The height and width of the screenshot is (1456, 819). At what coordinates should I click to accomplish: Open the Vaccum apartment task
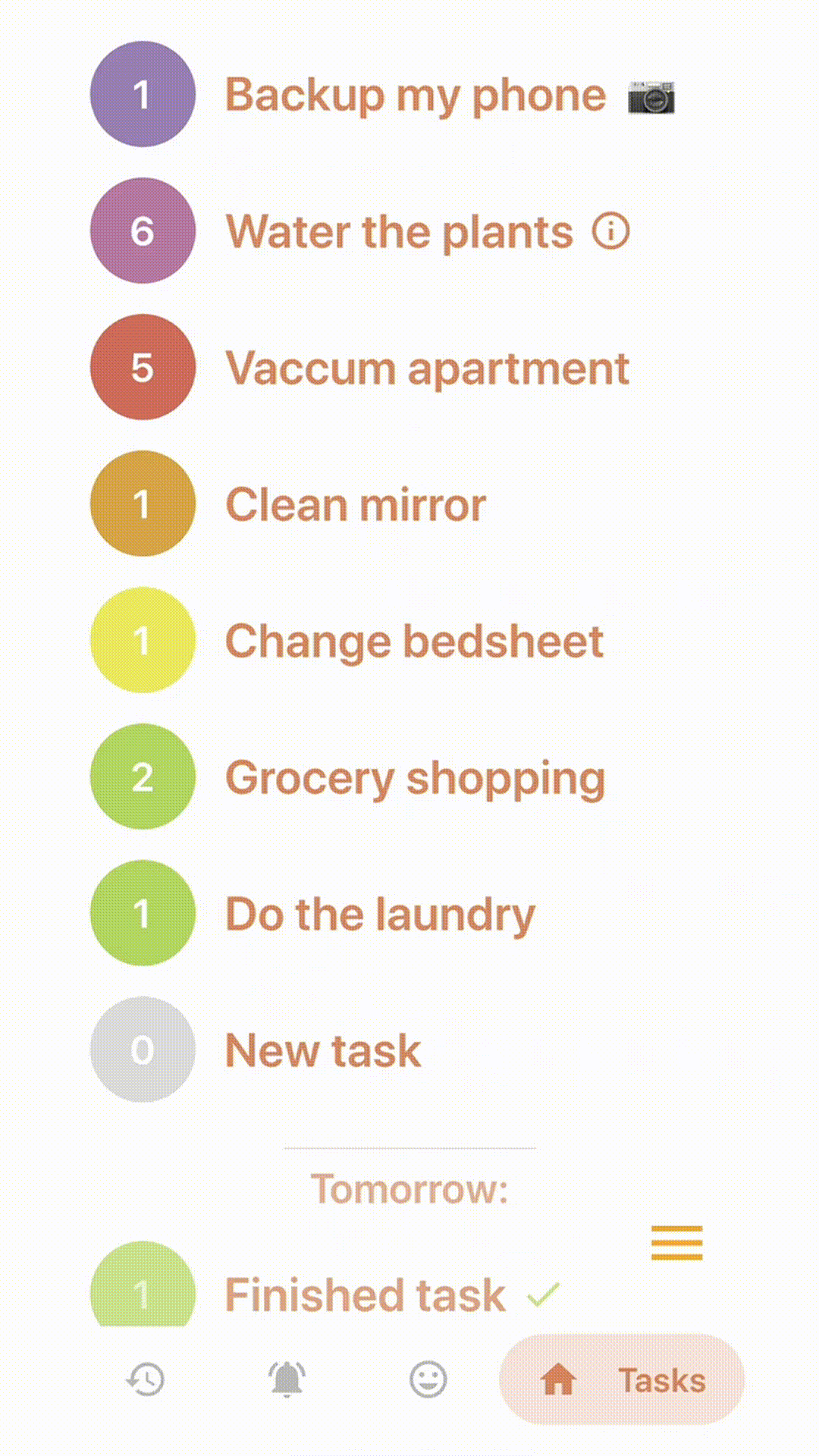coord(427,369)
